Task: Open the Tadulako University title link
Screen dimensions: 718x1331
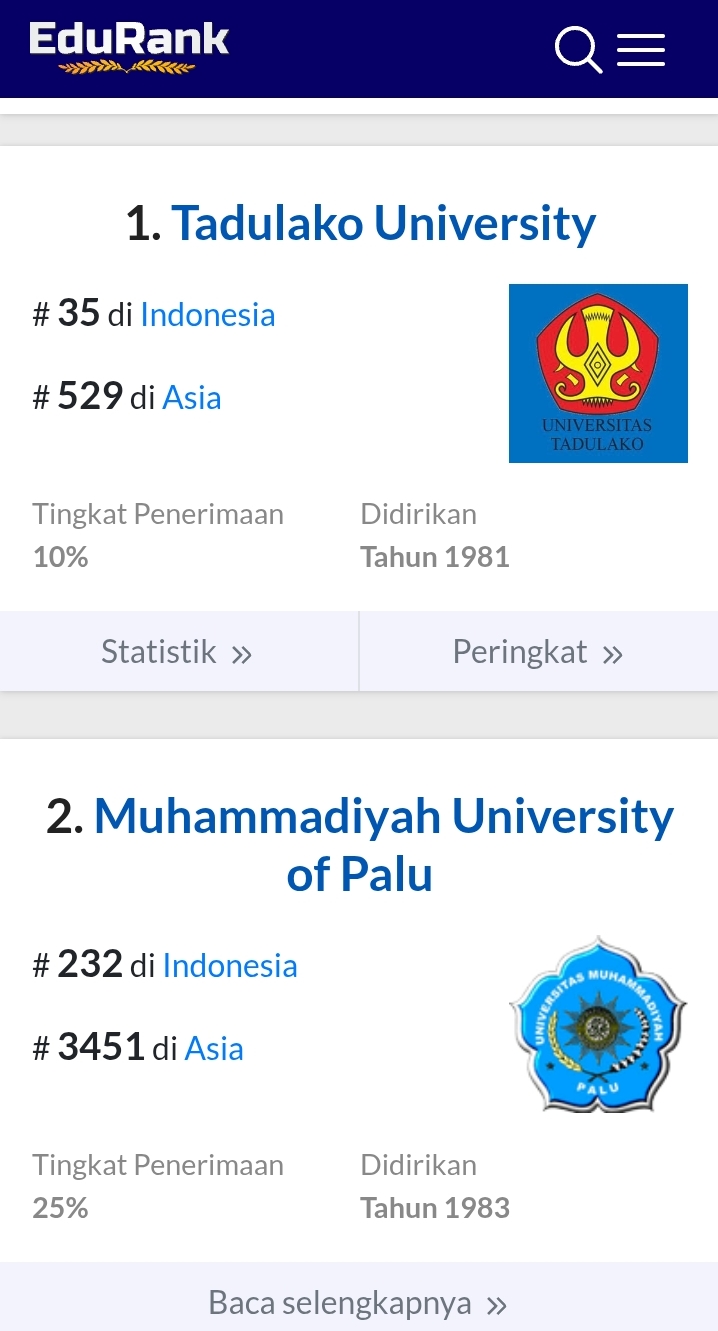Action: [x=383, y=223]
